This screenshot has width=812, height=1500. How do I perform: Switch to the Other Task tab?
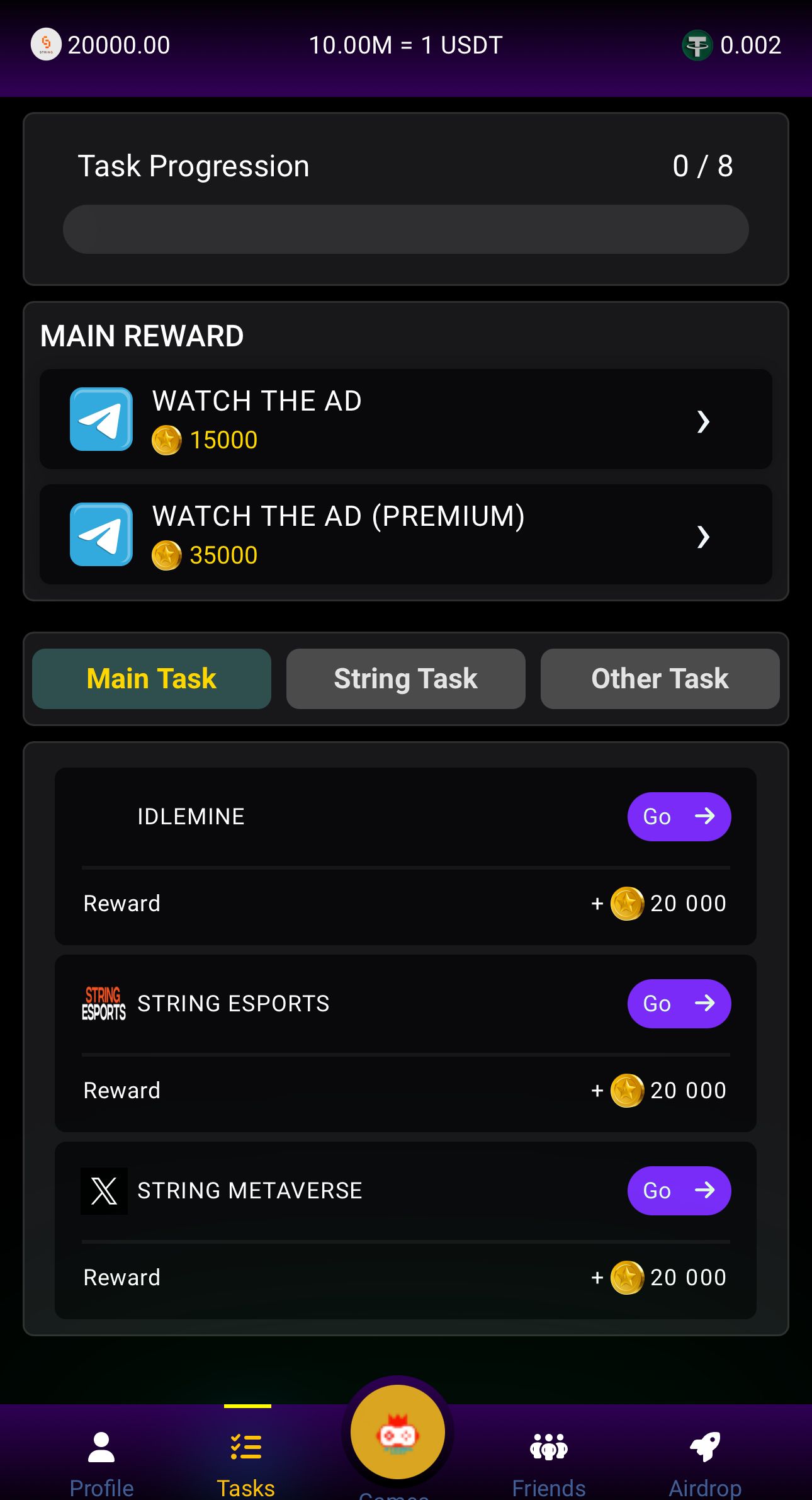[x=660, y=678]
